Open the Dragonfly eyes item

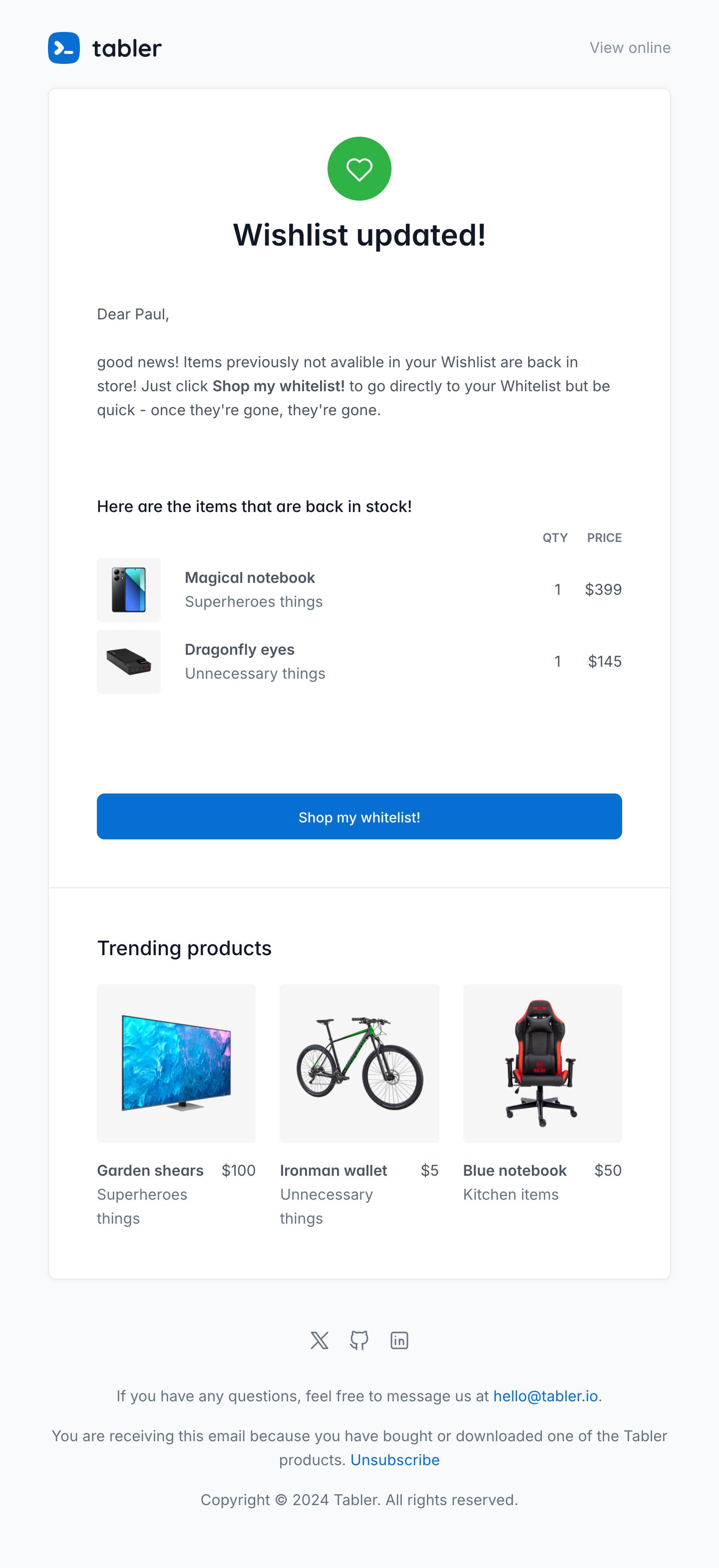(x=239, y=649)
